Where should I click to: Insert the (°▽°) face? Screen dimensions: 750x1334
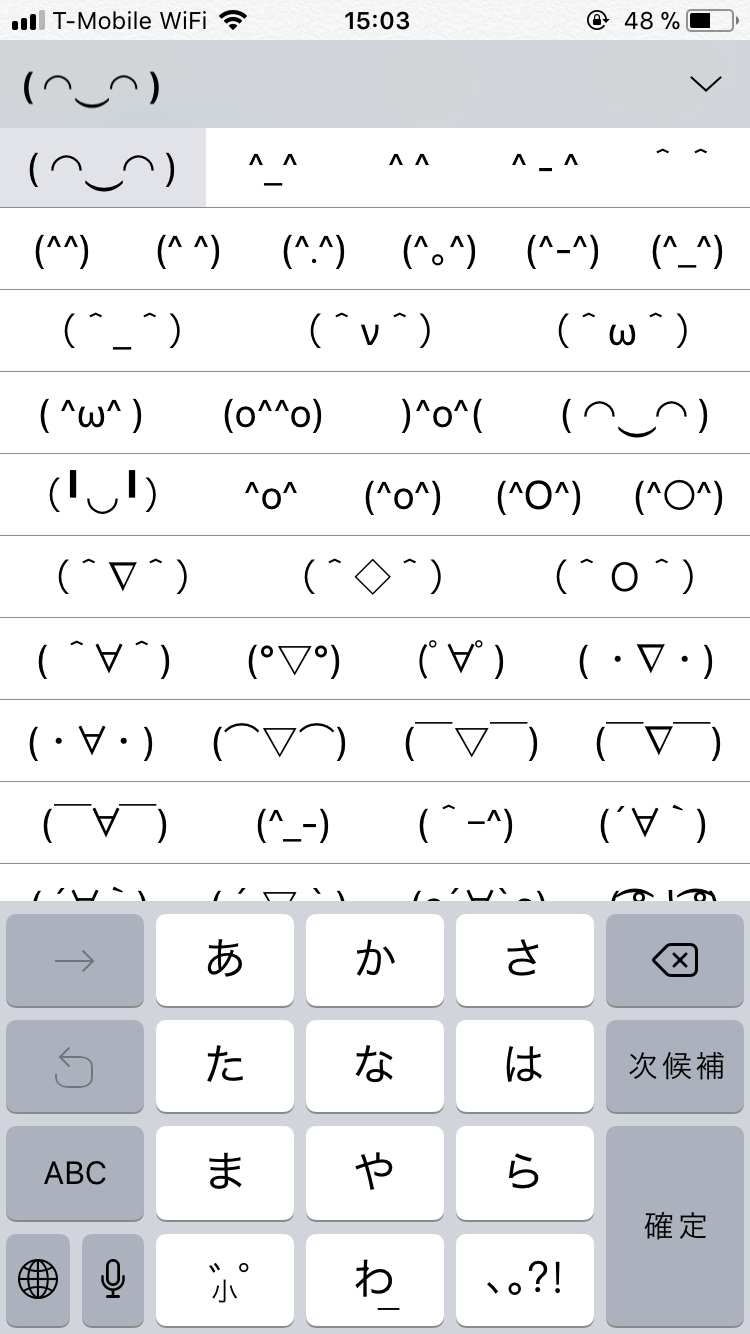(x=294, y=659)
